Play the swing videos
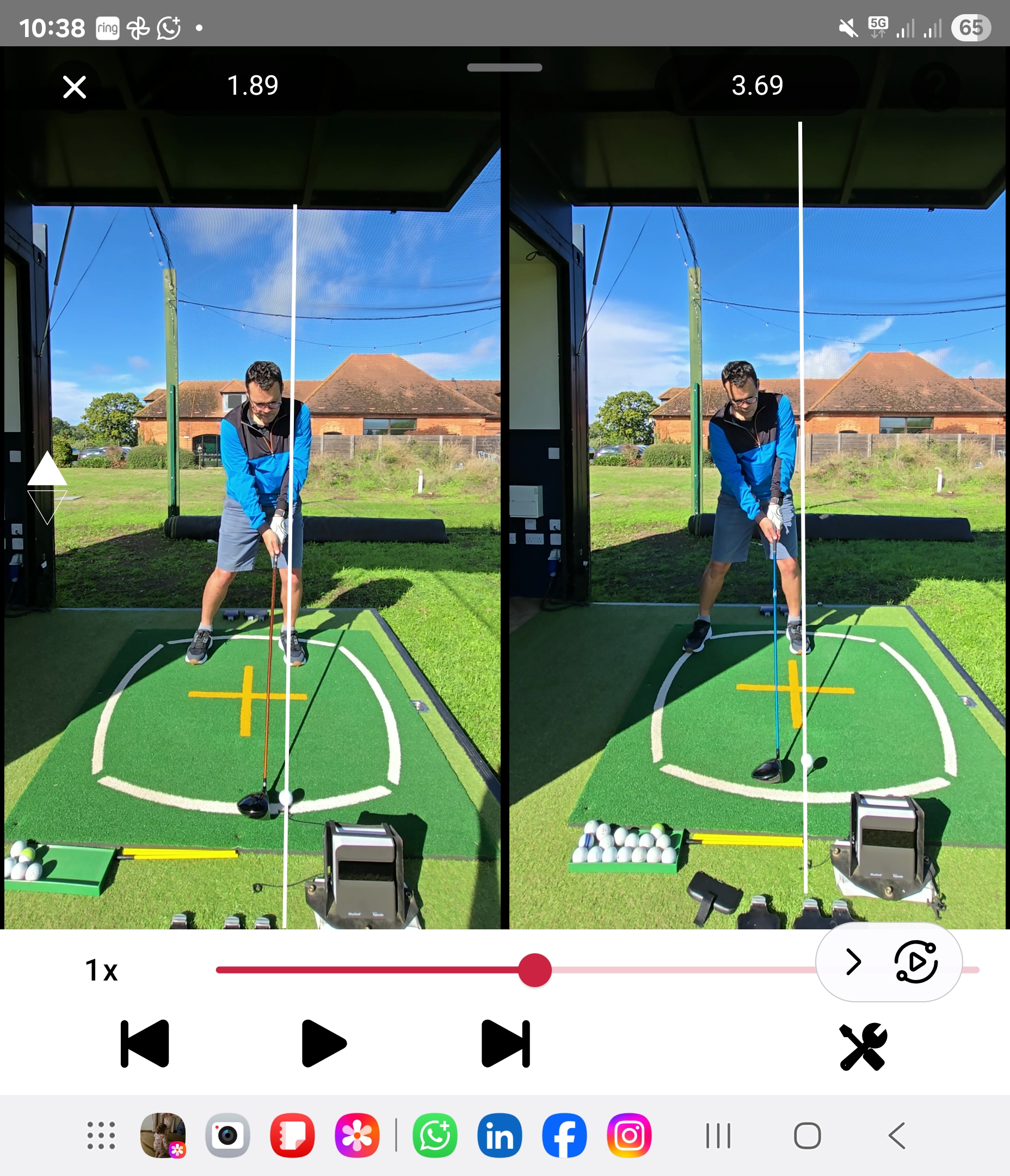This screenshot has width=1010, height=1176. pos(323,1043)
